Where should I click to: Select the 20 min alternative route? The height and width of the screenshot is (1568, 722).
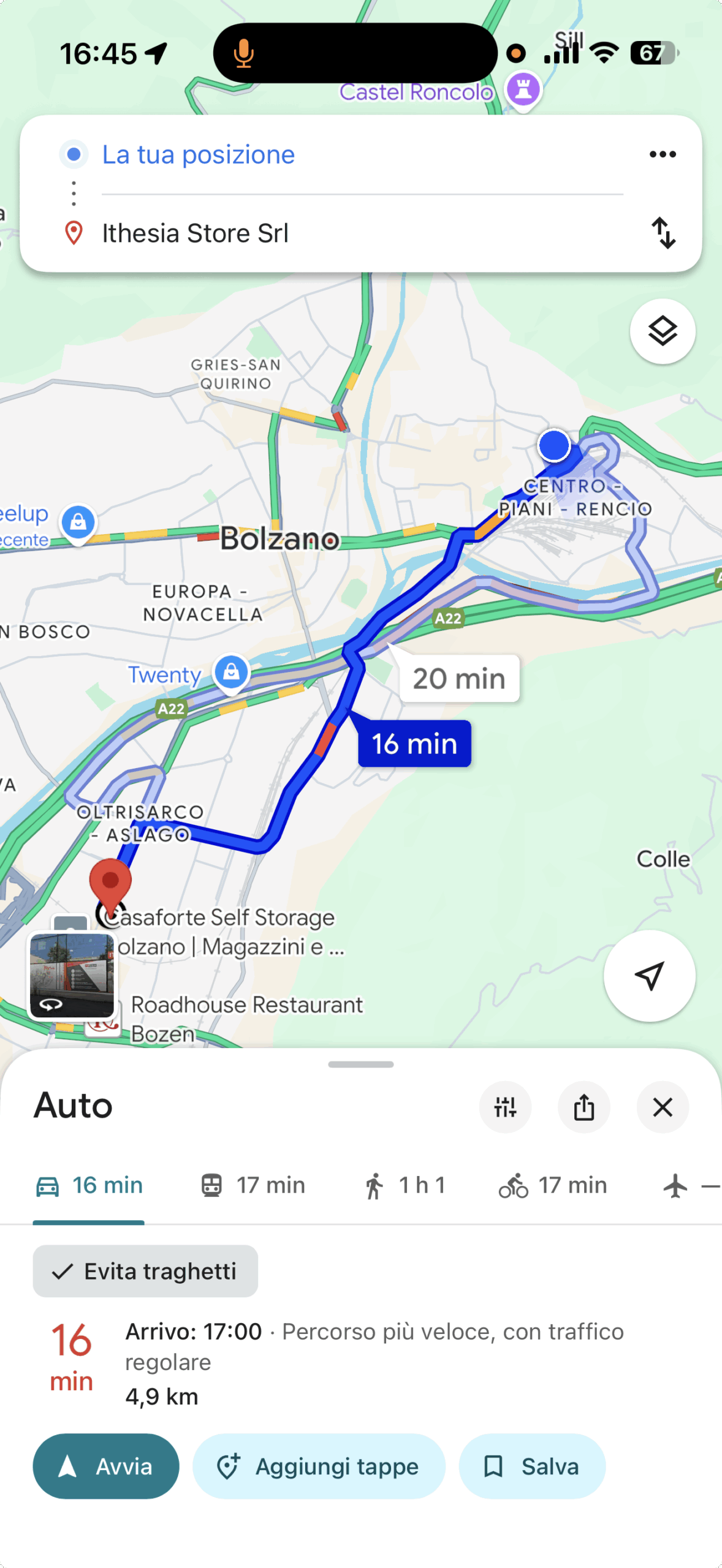[x=459, y=679]
